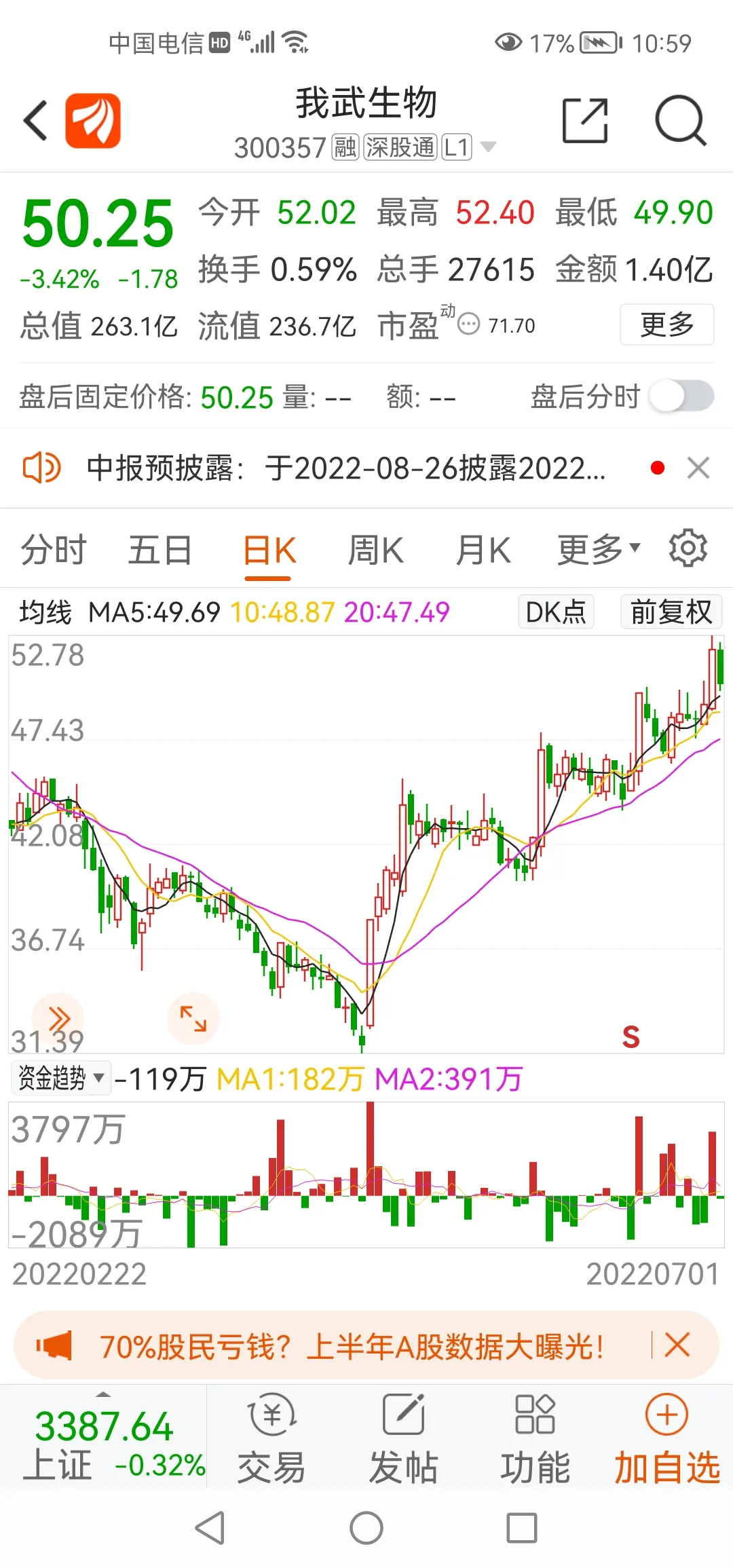Switch to the 五日 chart tab
This screenshot has height=1568, width=733.
(160, 550)
